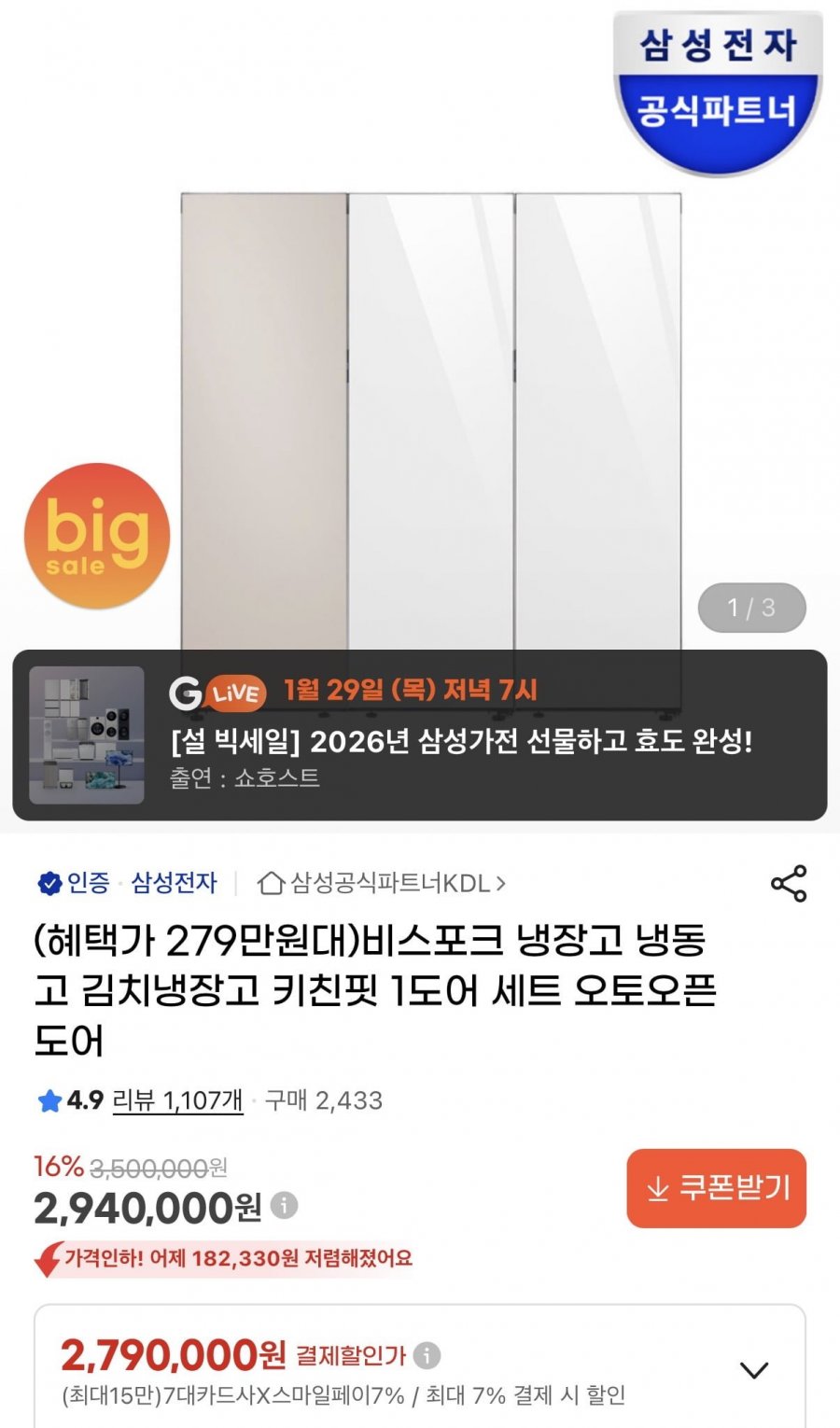This screenshot has width=840, height=1428.
Task: Expand the 결제할인가 discount details
Action: click(x=753, y=1370)
